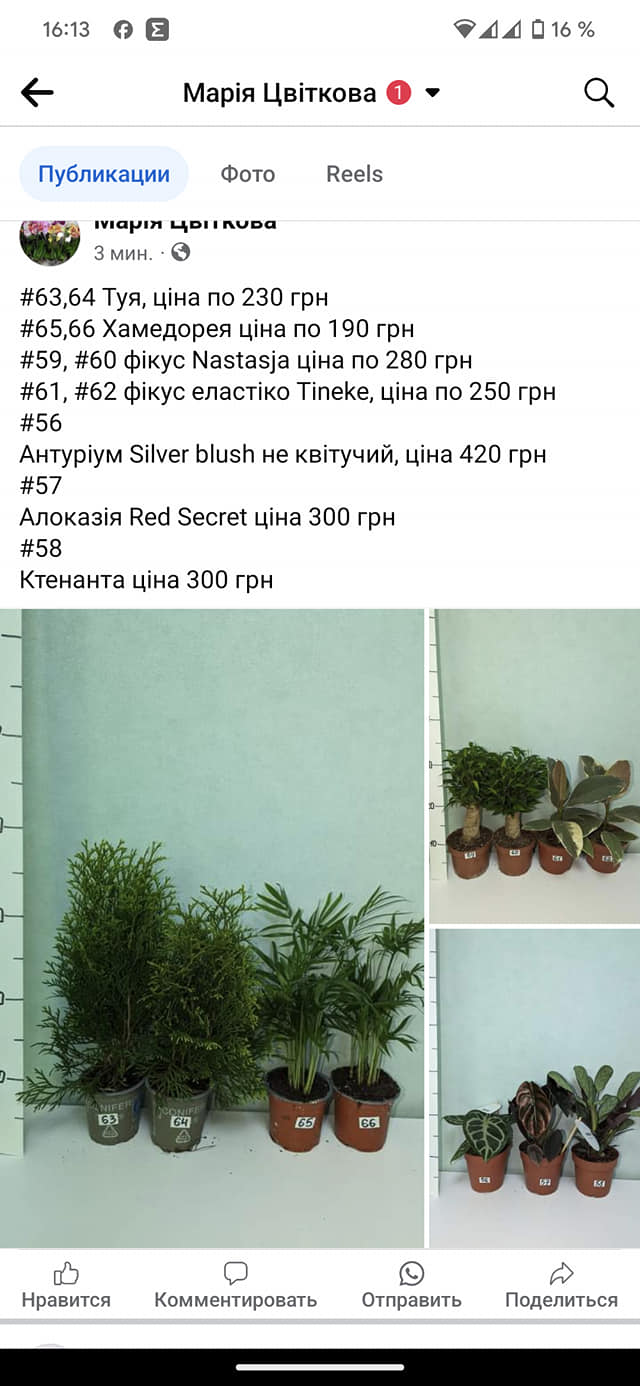Tap Комментировать to comment on the post
The image size is (640, 1386).
pos(235,1286)
